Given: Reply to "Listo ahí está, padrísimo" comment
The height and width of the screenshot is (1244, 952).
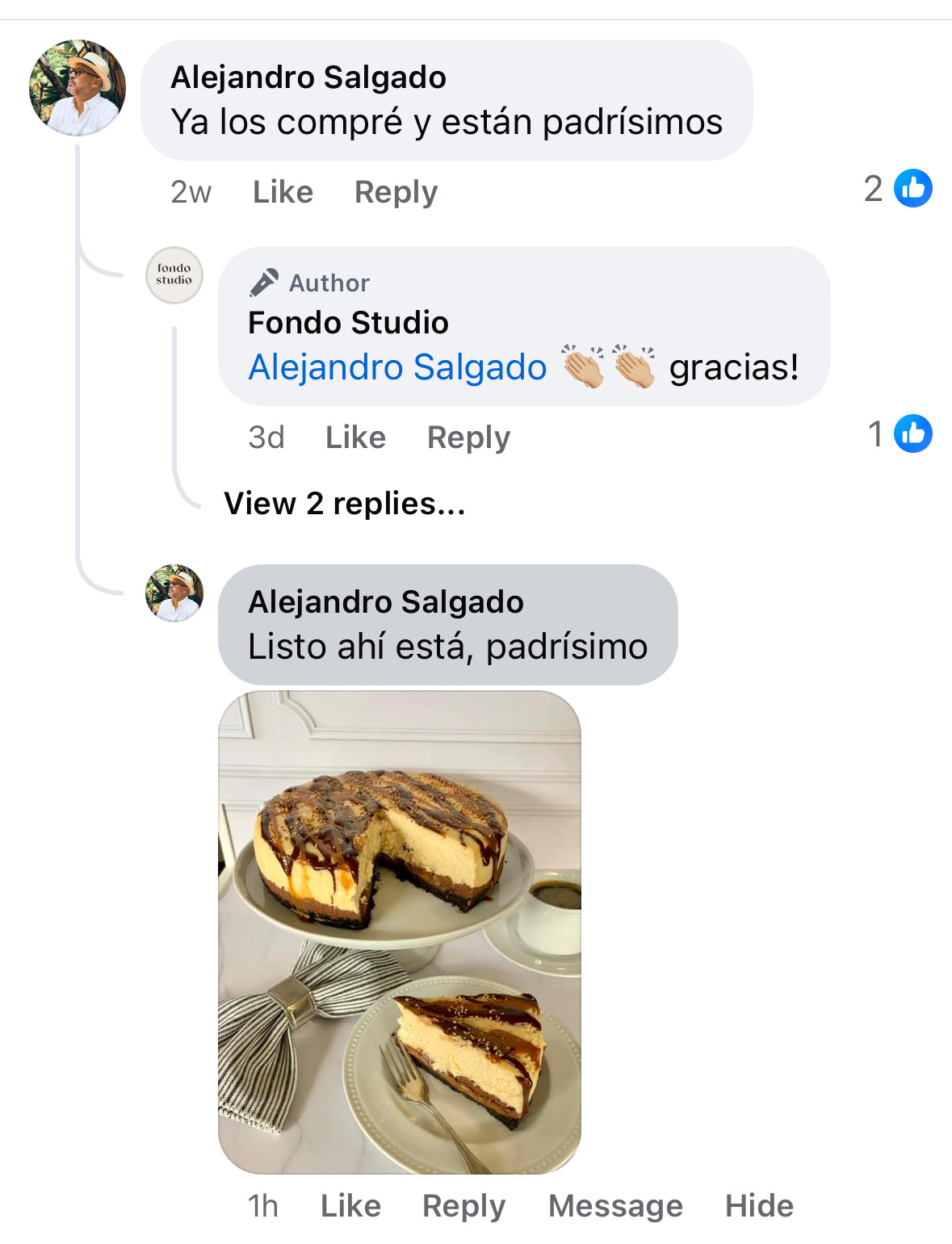Looking at the screenshot, I should pyautogui.click(x=463, y=1206).
